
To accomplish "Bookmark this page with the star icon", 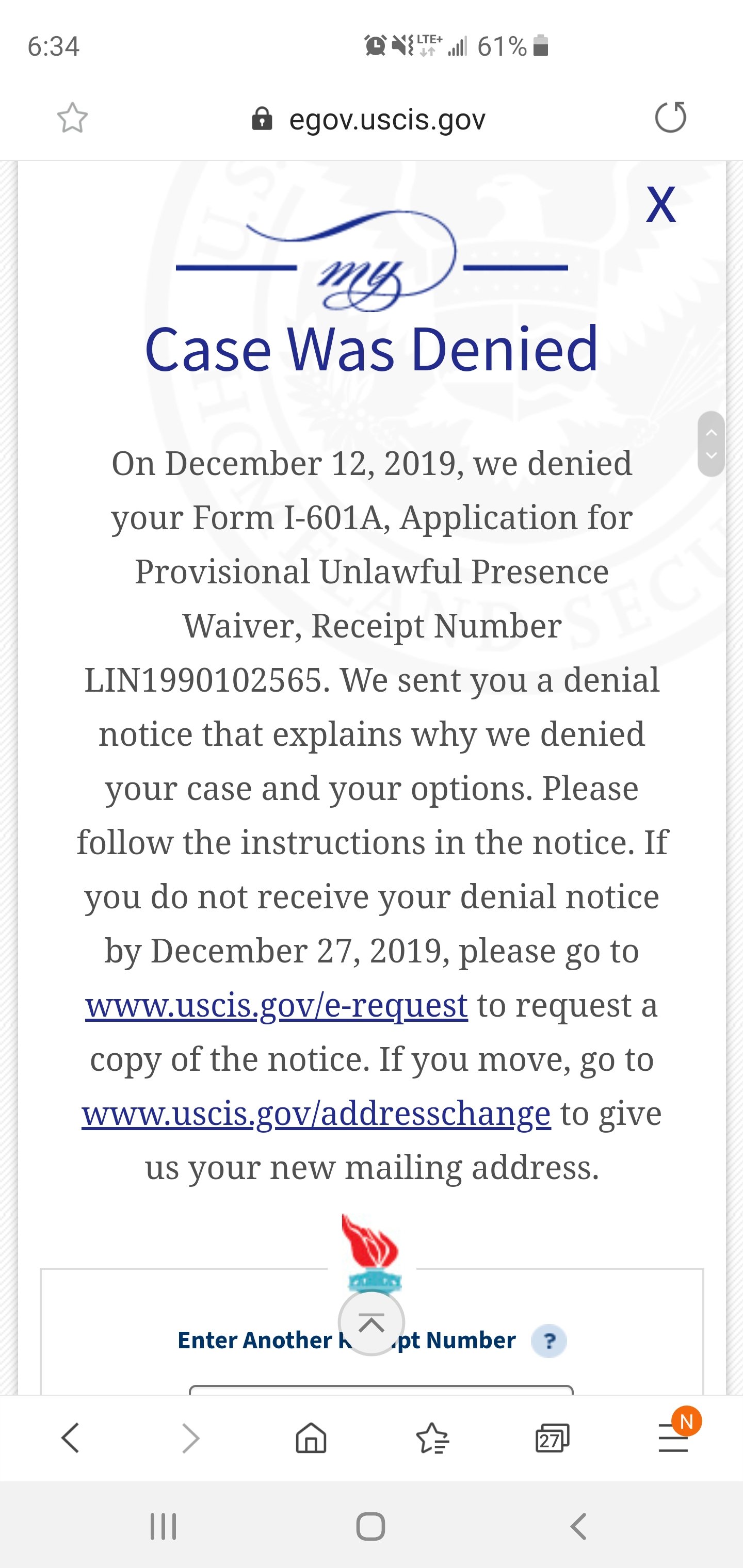I will [x=72, y=118].
